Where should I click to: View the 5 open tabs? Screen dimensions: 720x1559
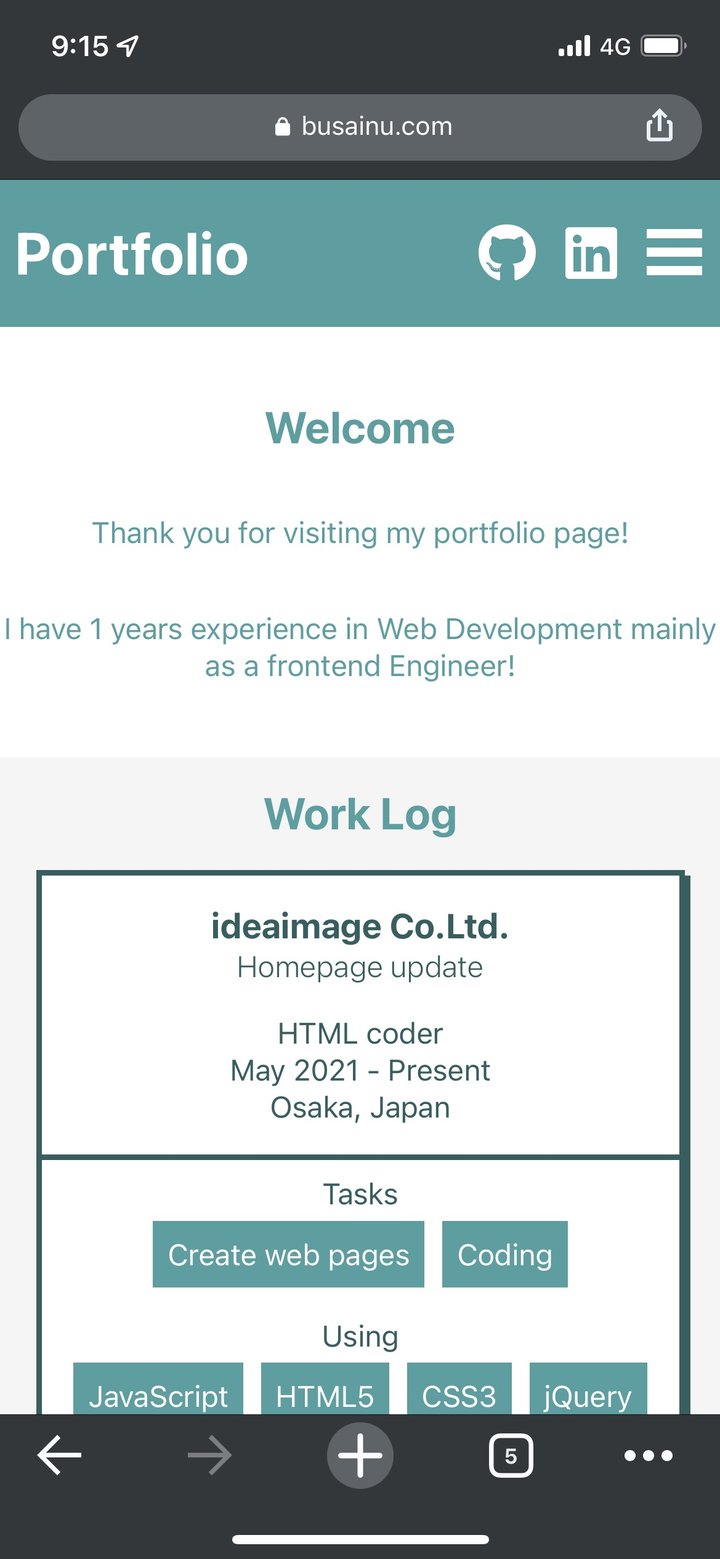click(x=510, y=1456)
